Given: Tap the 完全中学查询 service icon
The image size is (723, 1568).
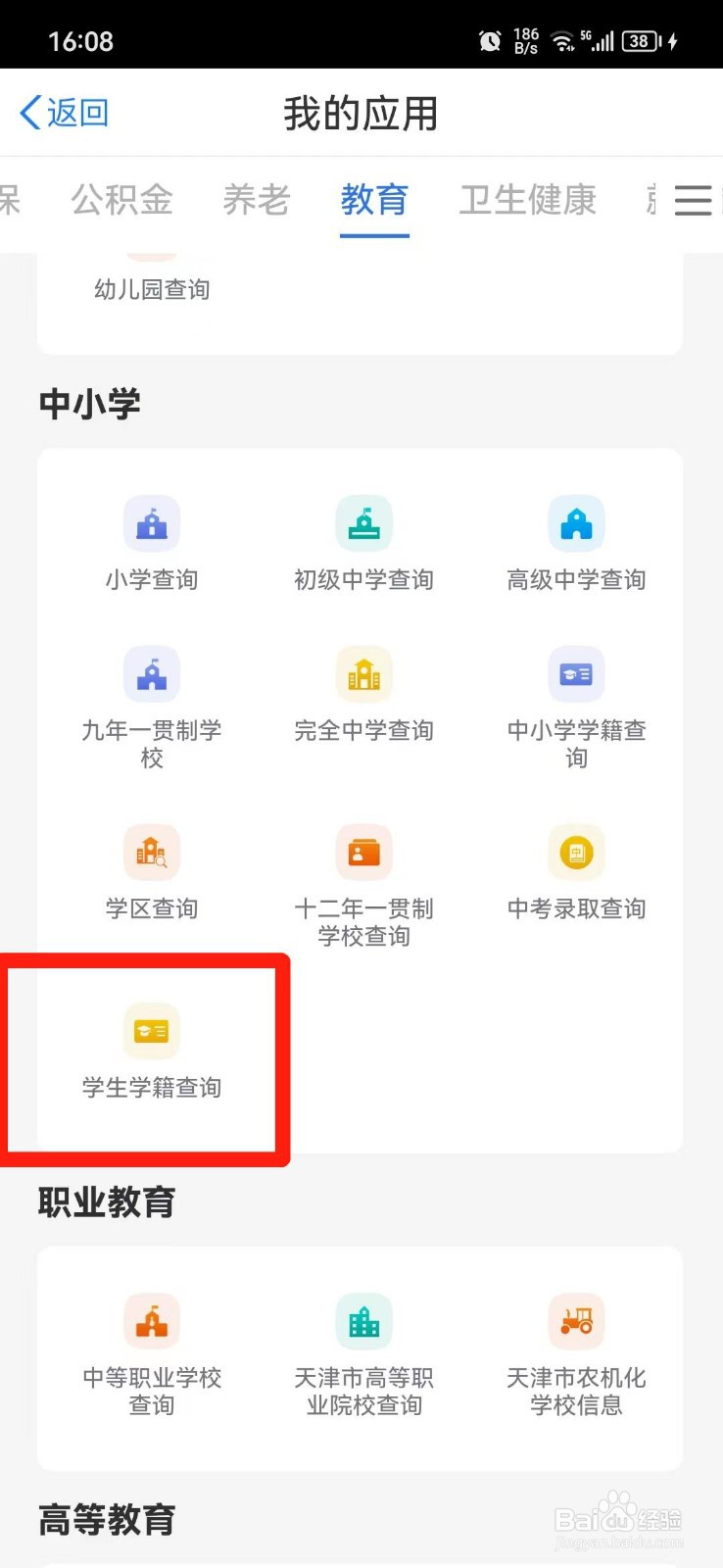Looking at the screenshot, I should [363, 691].
